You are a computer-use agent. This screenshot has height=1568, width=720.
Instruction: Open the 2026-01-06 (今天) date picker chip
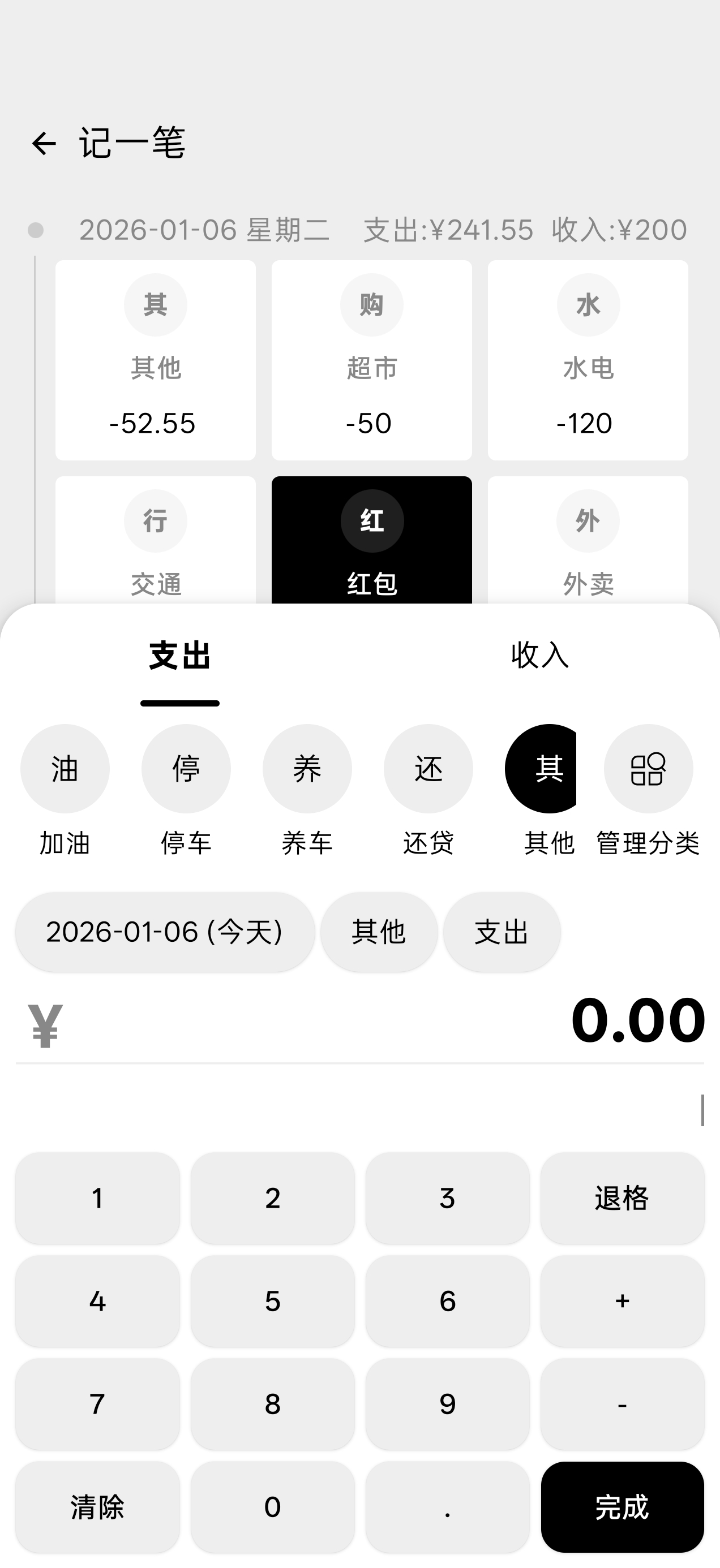(x=165, y=931)
